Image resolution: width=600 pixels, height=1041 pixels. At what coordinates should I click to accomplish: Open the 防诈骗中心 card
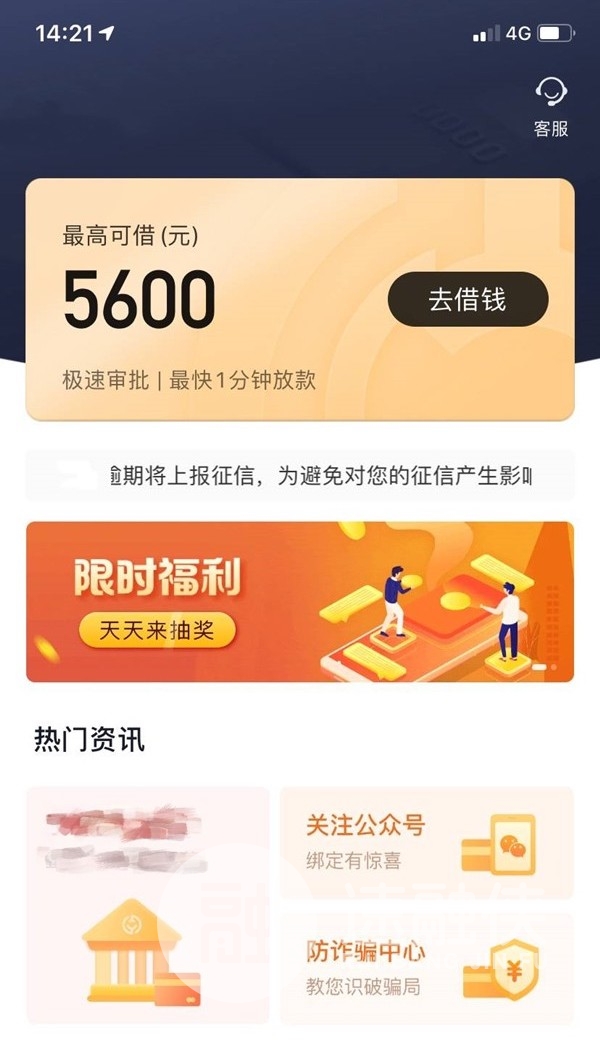[427, 967]
